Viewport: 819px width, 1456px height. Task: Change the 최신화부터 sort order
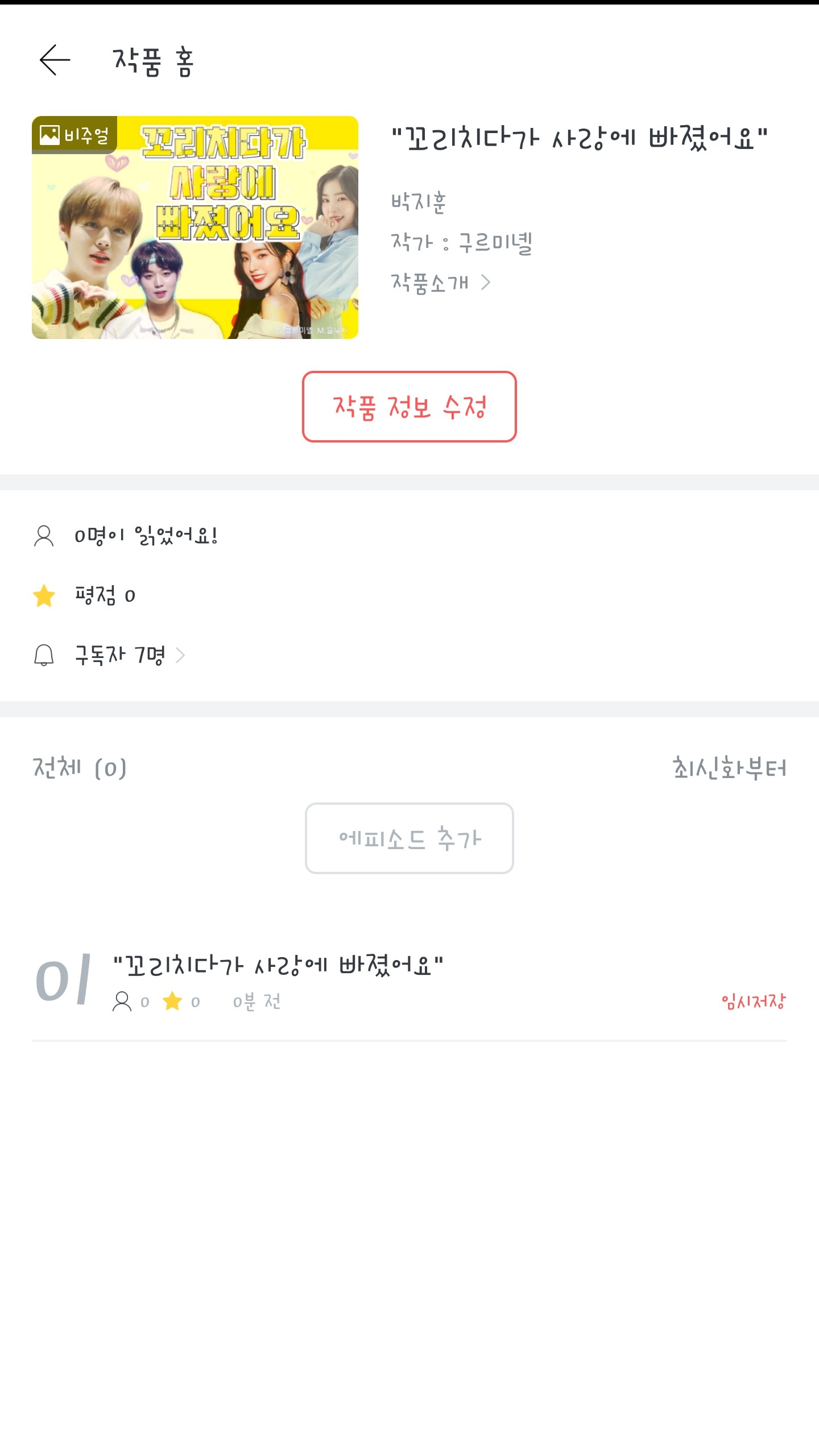(729, 768)
